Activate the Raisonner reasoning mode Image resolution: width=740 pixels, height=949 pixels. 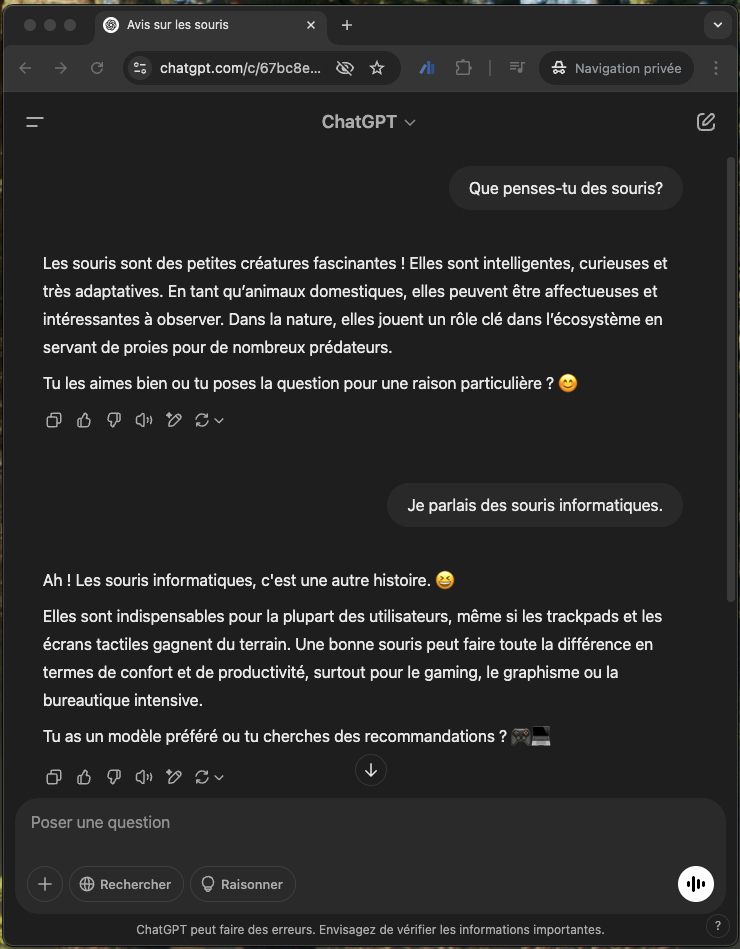(x=242, y=884)
